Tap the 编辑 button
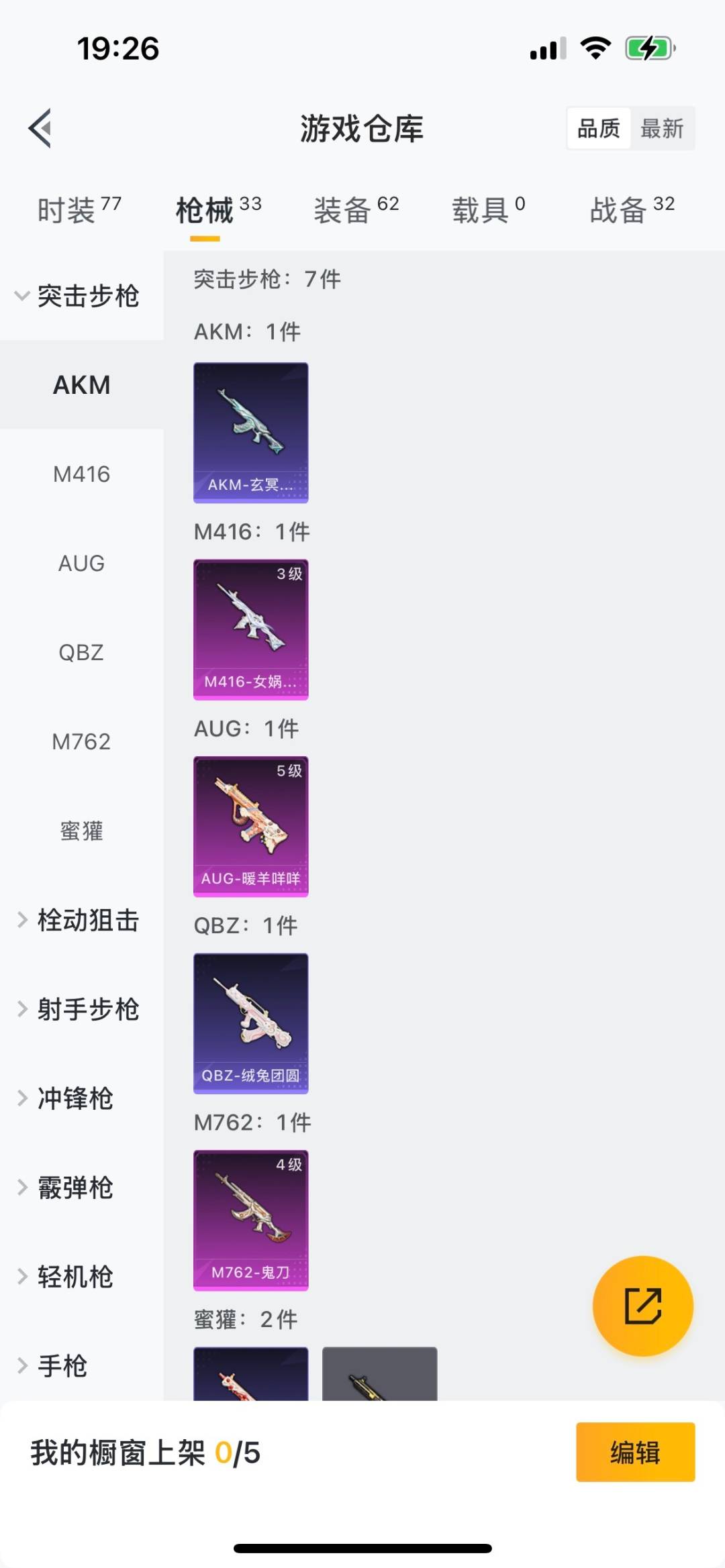725x1568 pixels. pos(635,1452)
